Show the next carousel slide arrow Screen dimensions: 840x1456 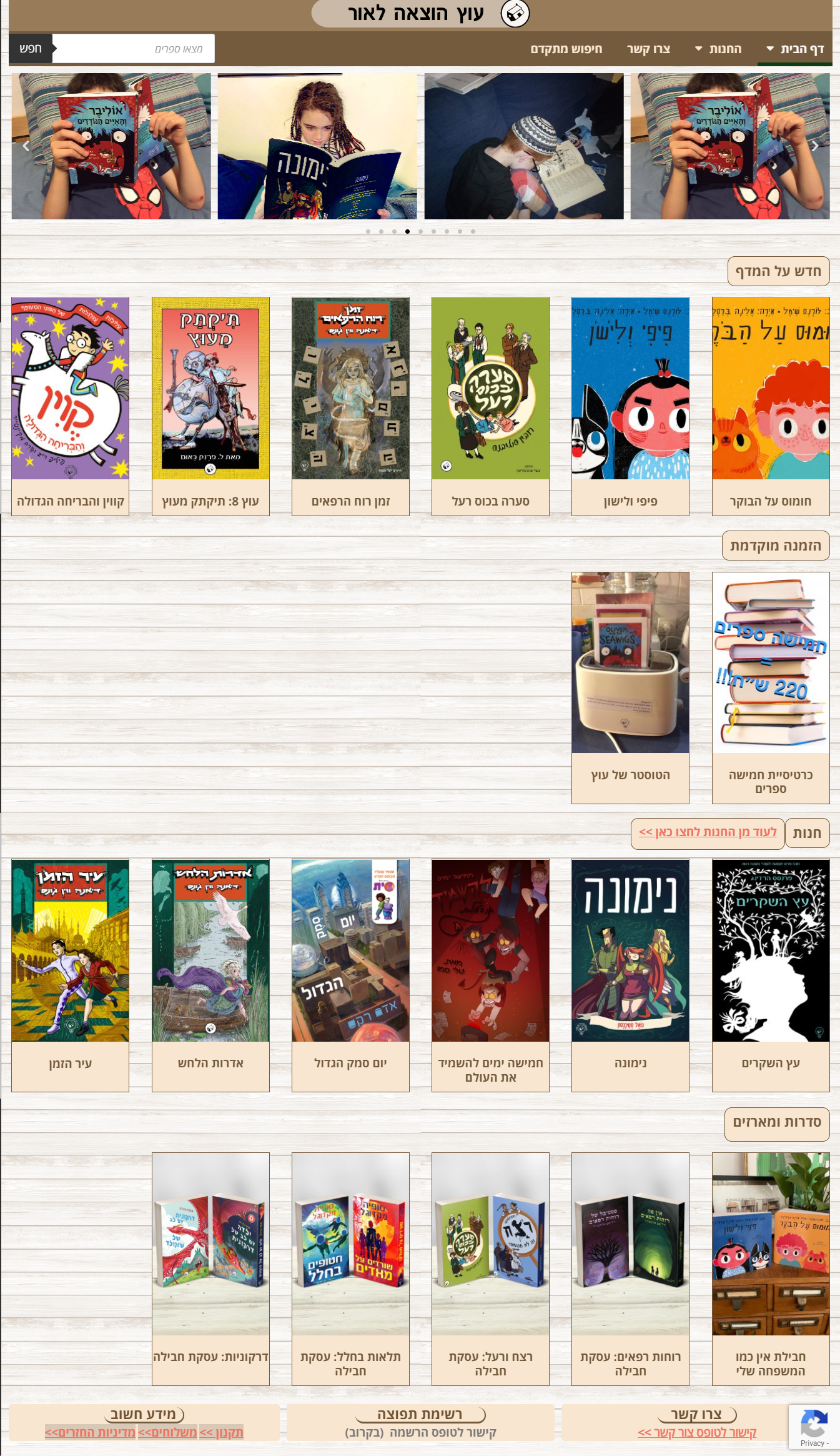[814, 146]
